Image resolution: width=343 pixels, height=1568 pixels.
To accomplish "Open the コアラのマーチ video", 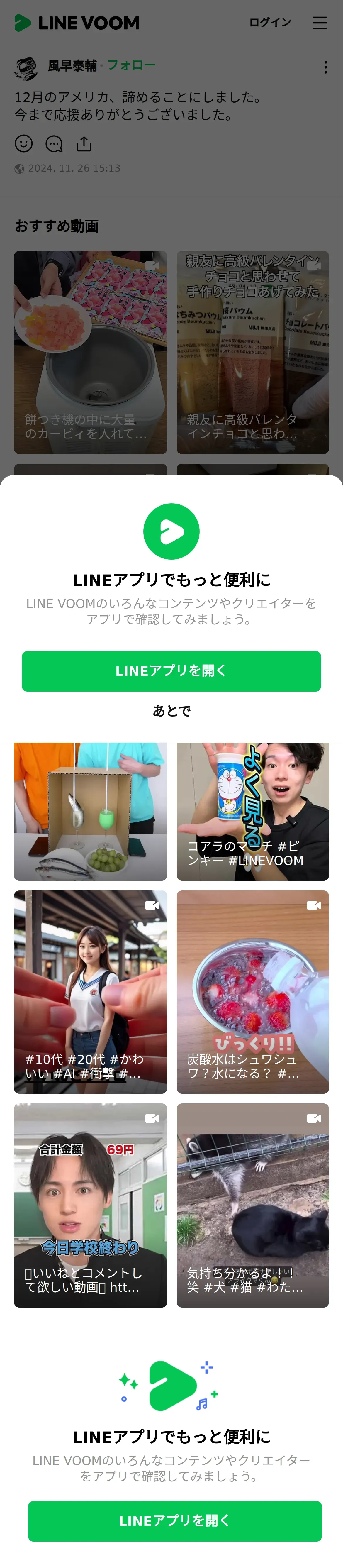I will (252, 811).
